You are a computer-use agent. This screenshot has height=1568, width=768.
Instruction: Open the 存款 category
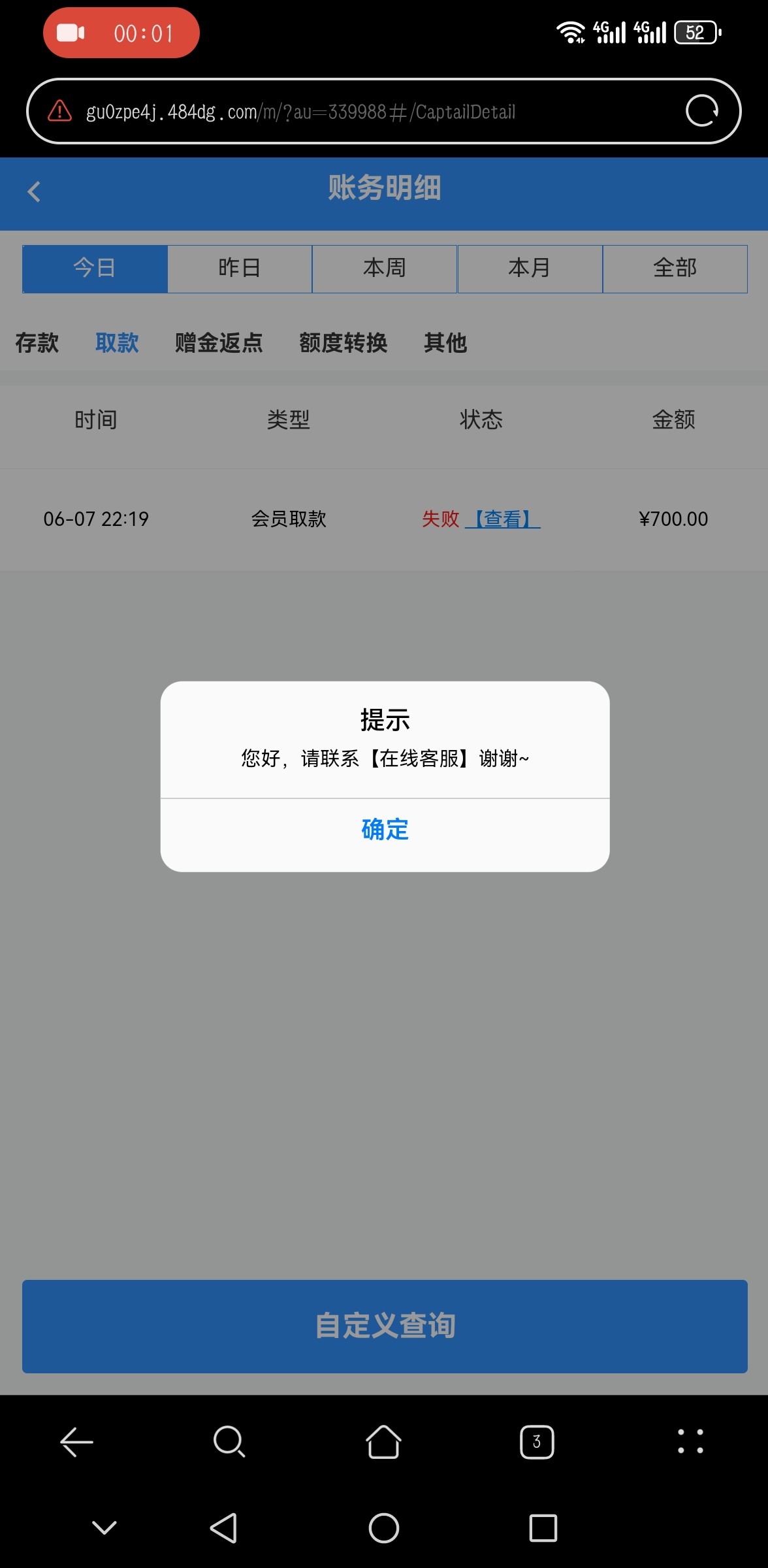coord(37,342)
